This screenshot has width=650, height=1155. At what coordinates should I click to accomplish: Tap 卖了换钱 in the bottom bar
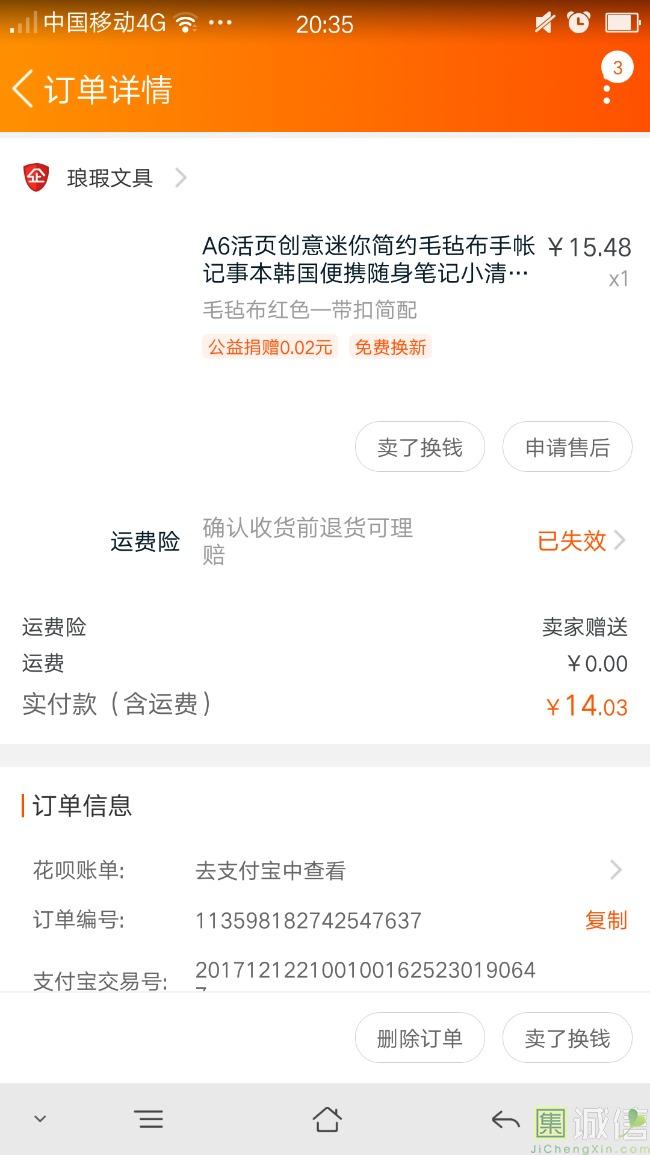point(567,1039)
